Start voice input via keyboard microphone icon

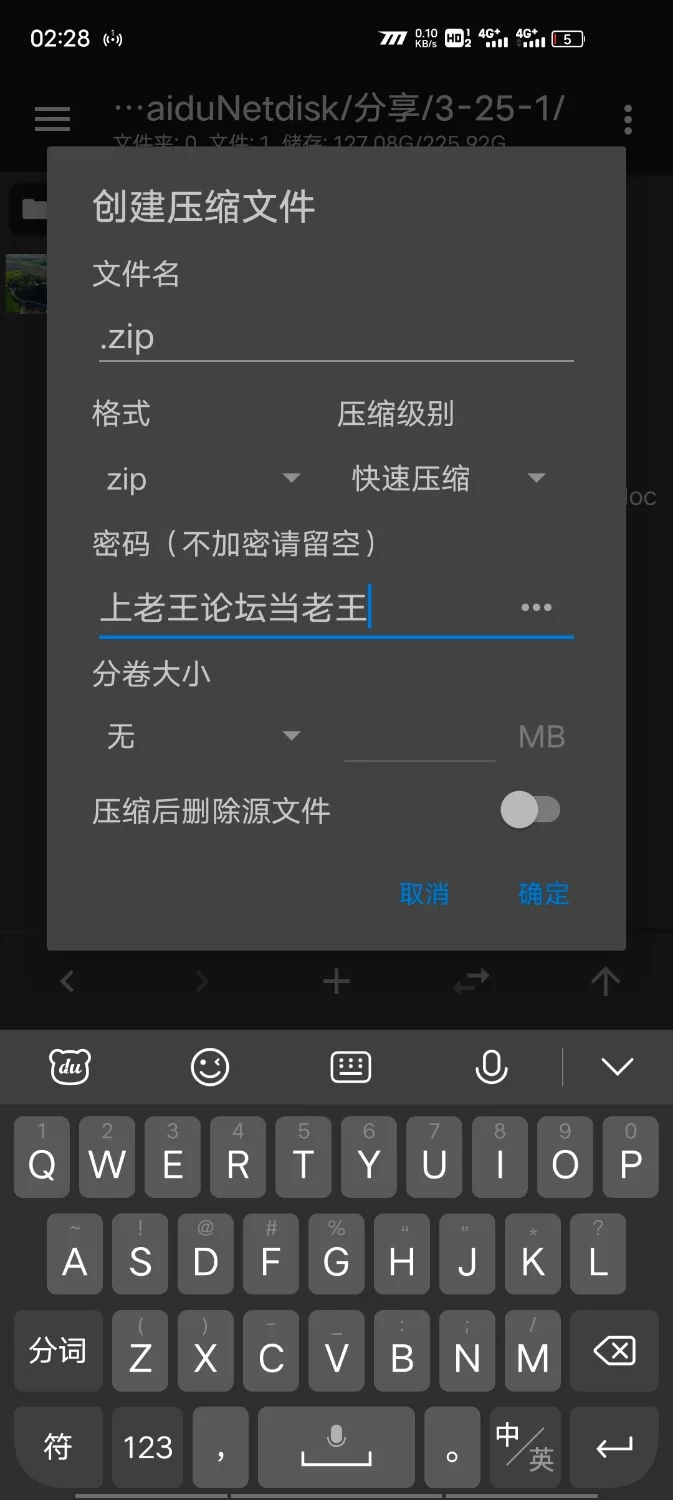click(x=491, y=1067)
